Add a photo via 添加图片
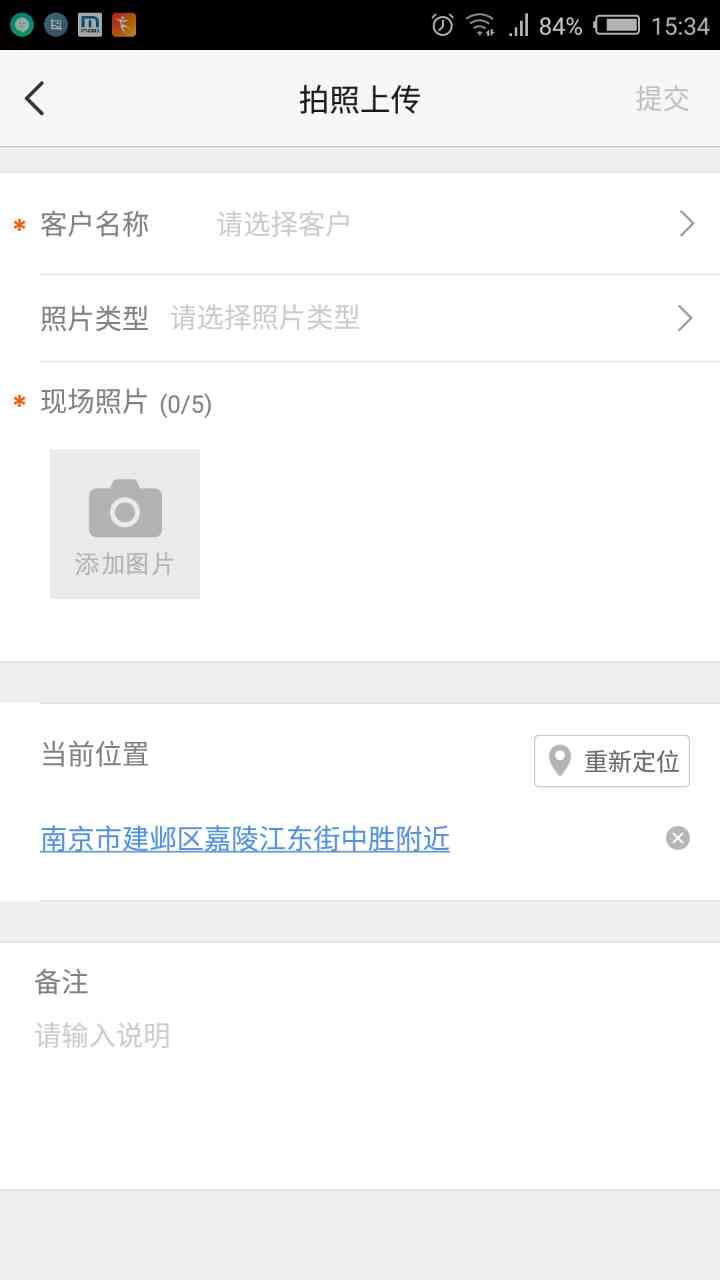 click(125, 524)
